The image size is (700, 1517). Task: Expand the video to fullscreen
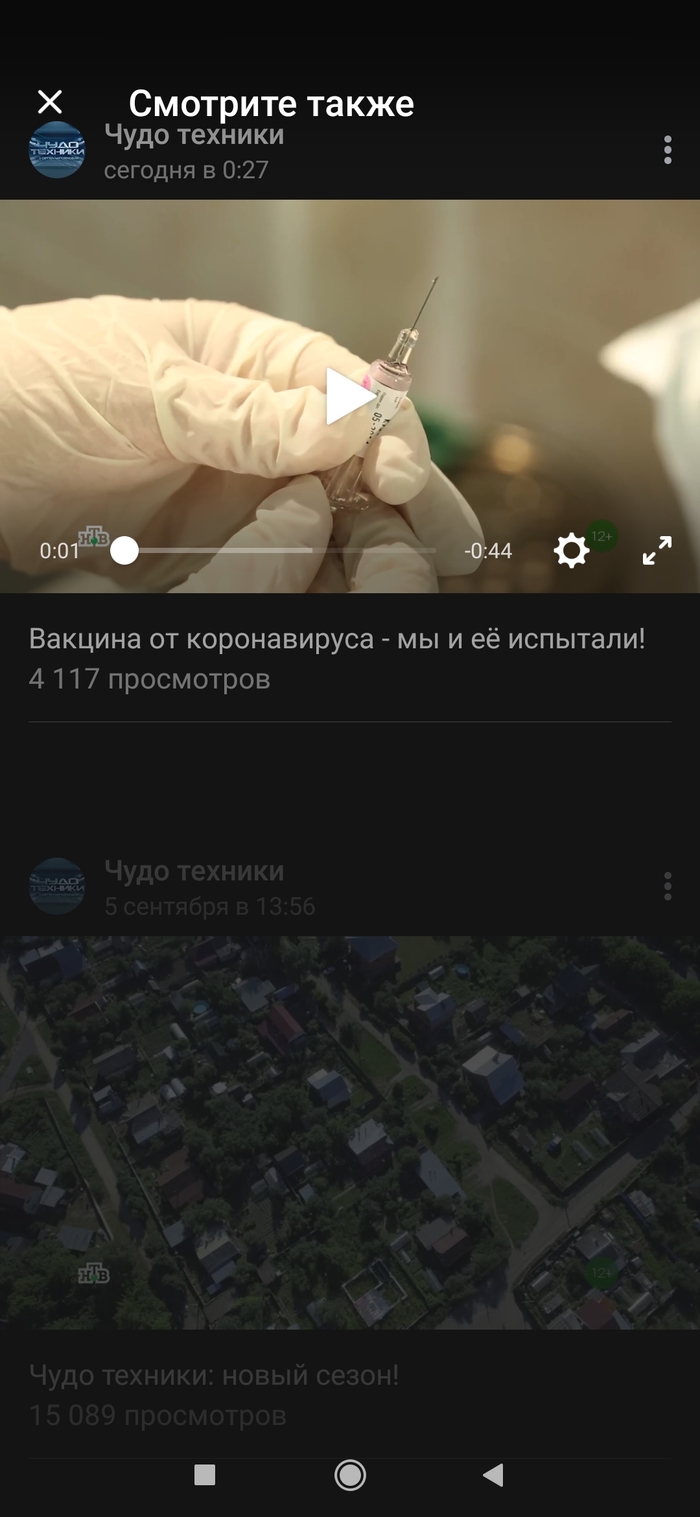coord(657,551)
